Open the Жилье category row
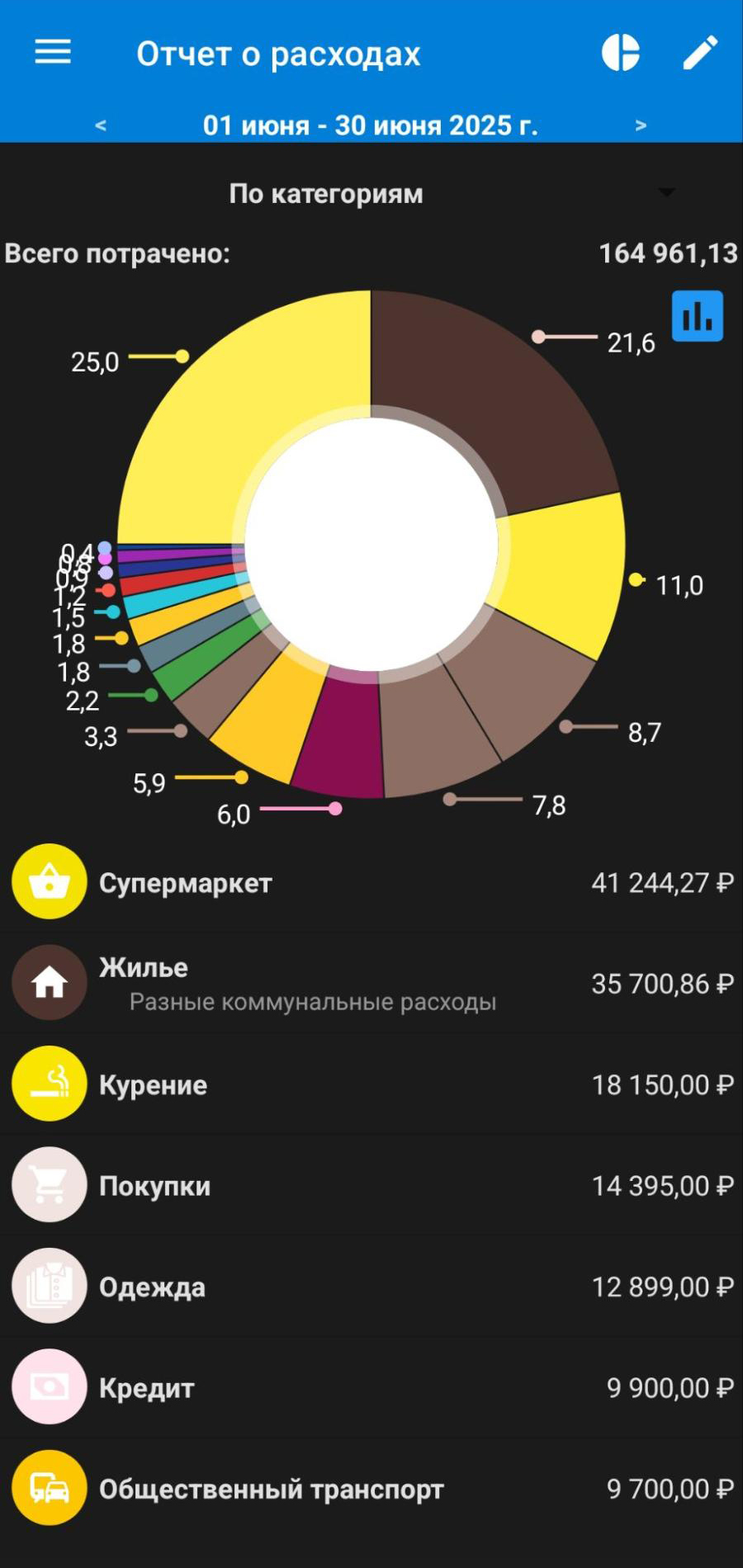Viewport: 743px width, 1568px height. [x=371, y=983]
